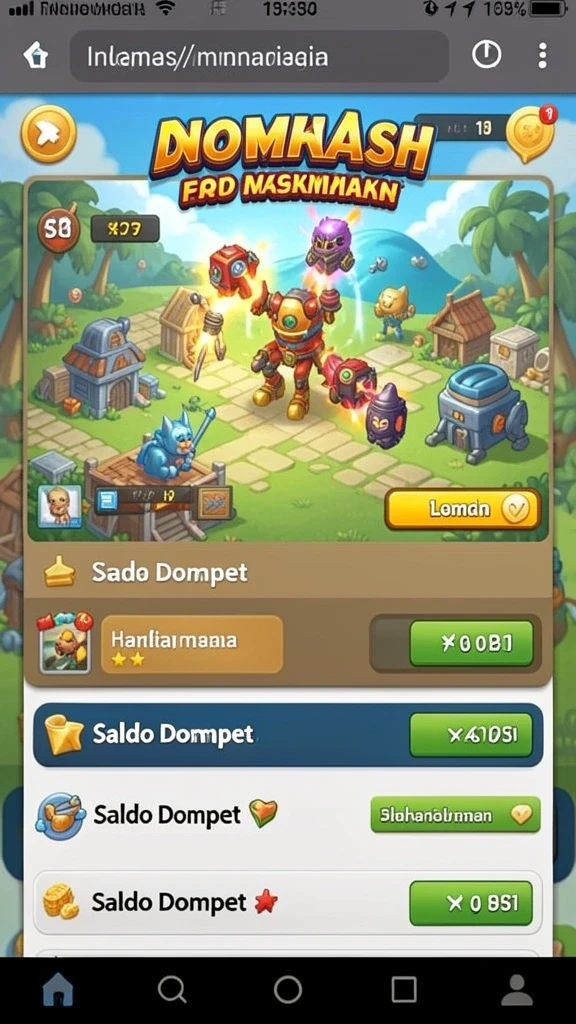This screenshot has width=576, height=1024.
Task: Tap the circle icon in bottom bar
Action: [288, 990]
